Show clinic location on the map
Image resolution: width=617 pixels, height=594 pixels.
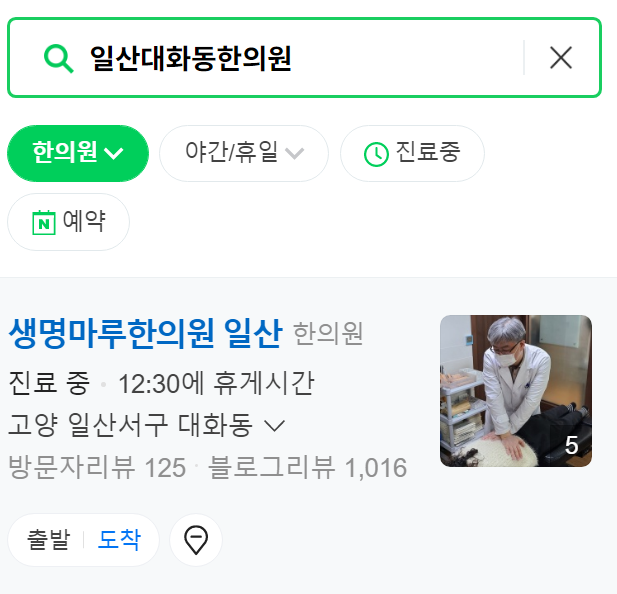coord(196,541)
